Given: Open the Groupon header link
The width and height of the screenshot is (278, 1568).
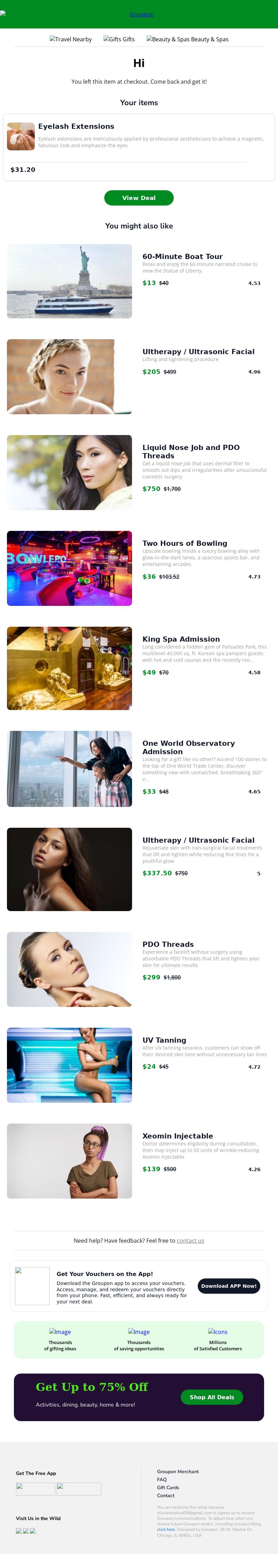Looking at the screenshot, I should tap(141, 14).
